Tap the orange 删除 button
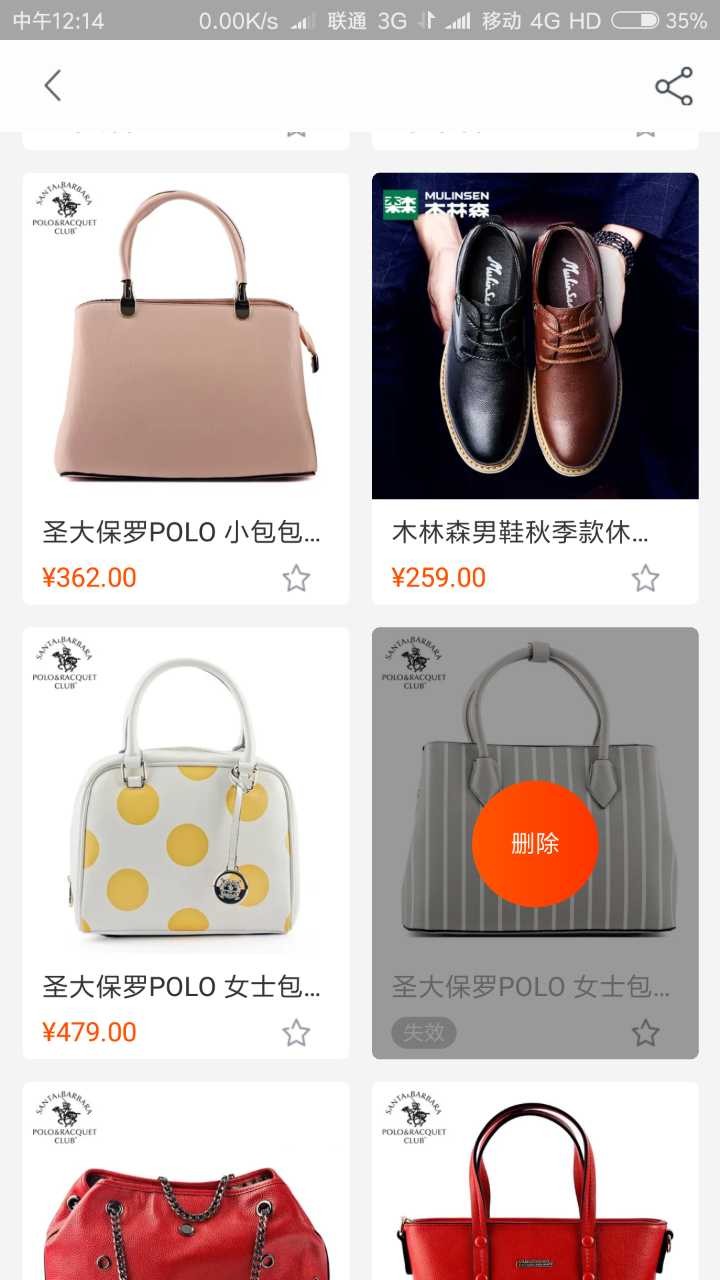 [x=535, y=843]
